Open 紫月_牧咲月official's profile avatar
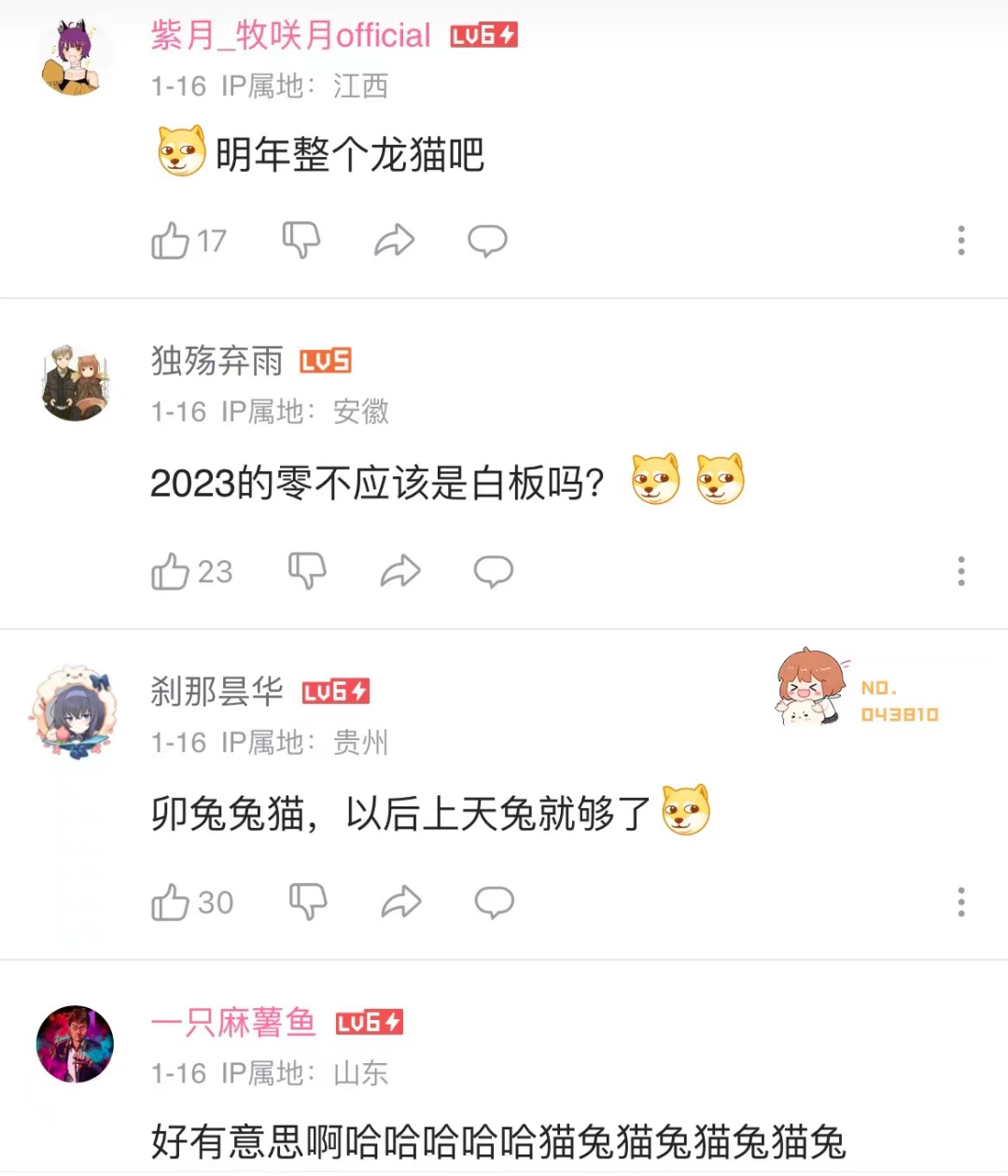1008x1176 pixels. pos(75,60)
